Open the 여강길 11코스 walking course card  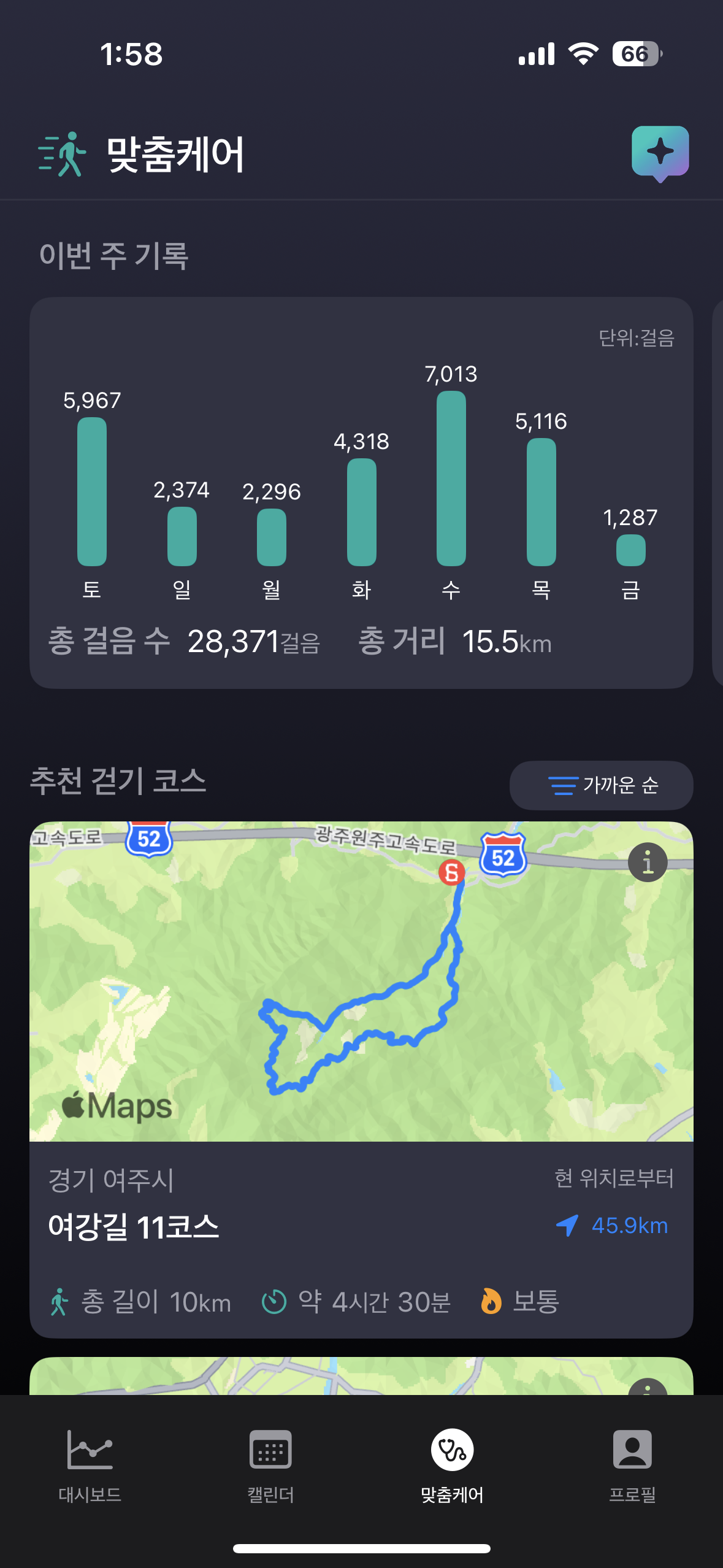(x=361, y=1080)
